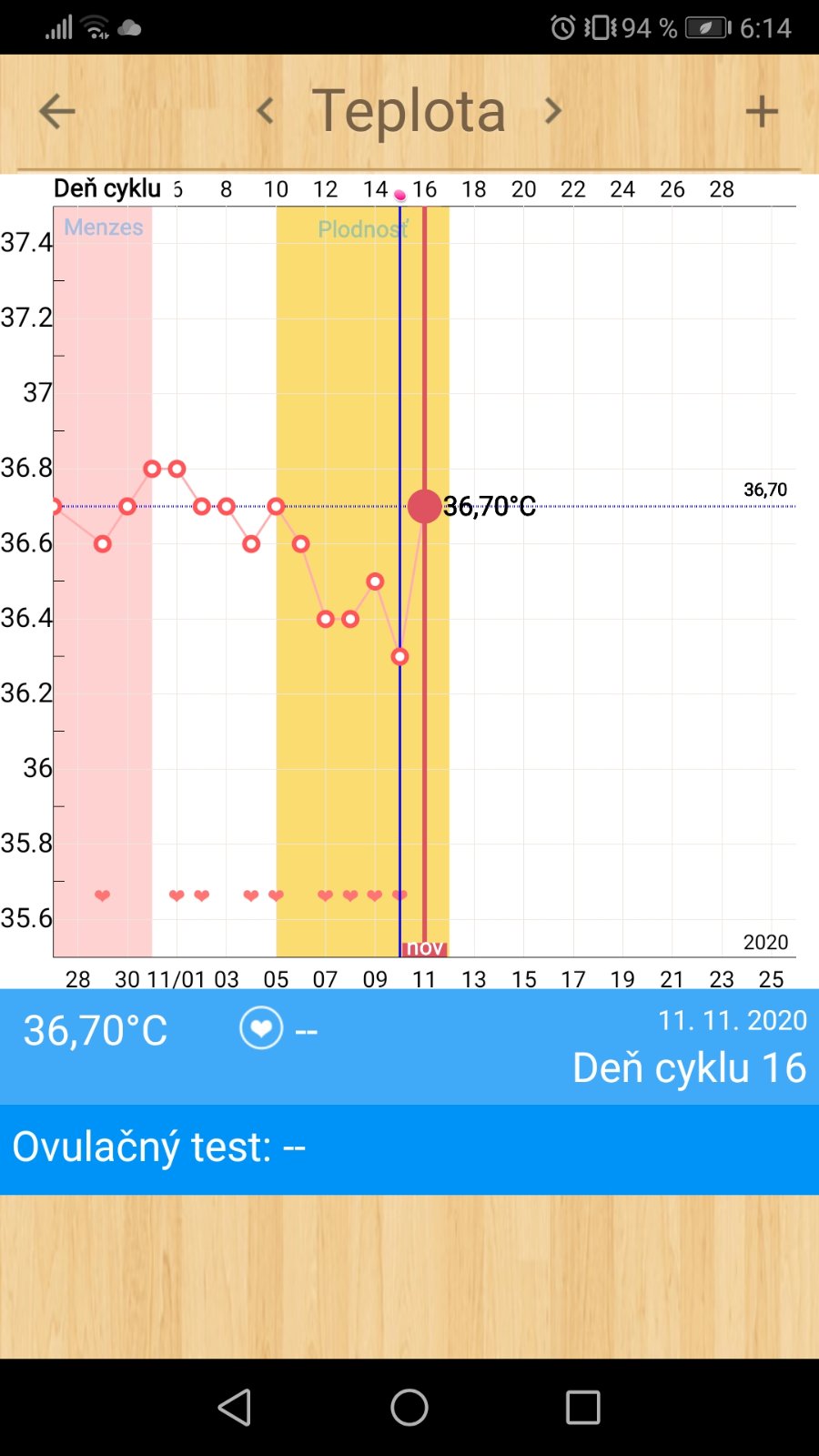Viewport: 819px width, 1456px height.
Task: Open the recent apps overview
Action: click(x=582, y=1407)
